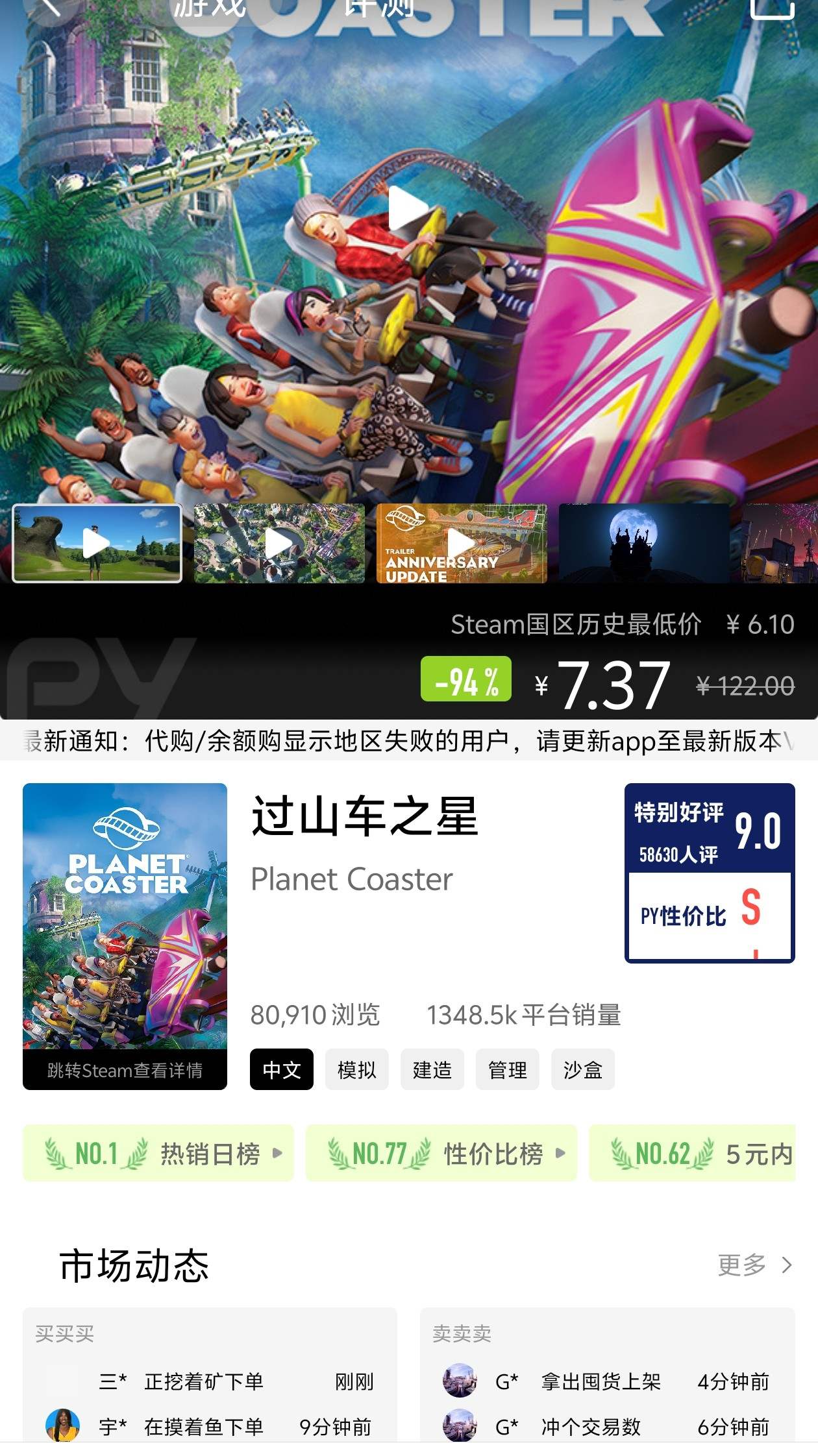Browse games tagged 建造
The width and height of the screenshot is (818, 1456).
click(432, 1069)
